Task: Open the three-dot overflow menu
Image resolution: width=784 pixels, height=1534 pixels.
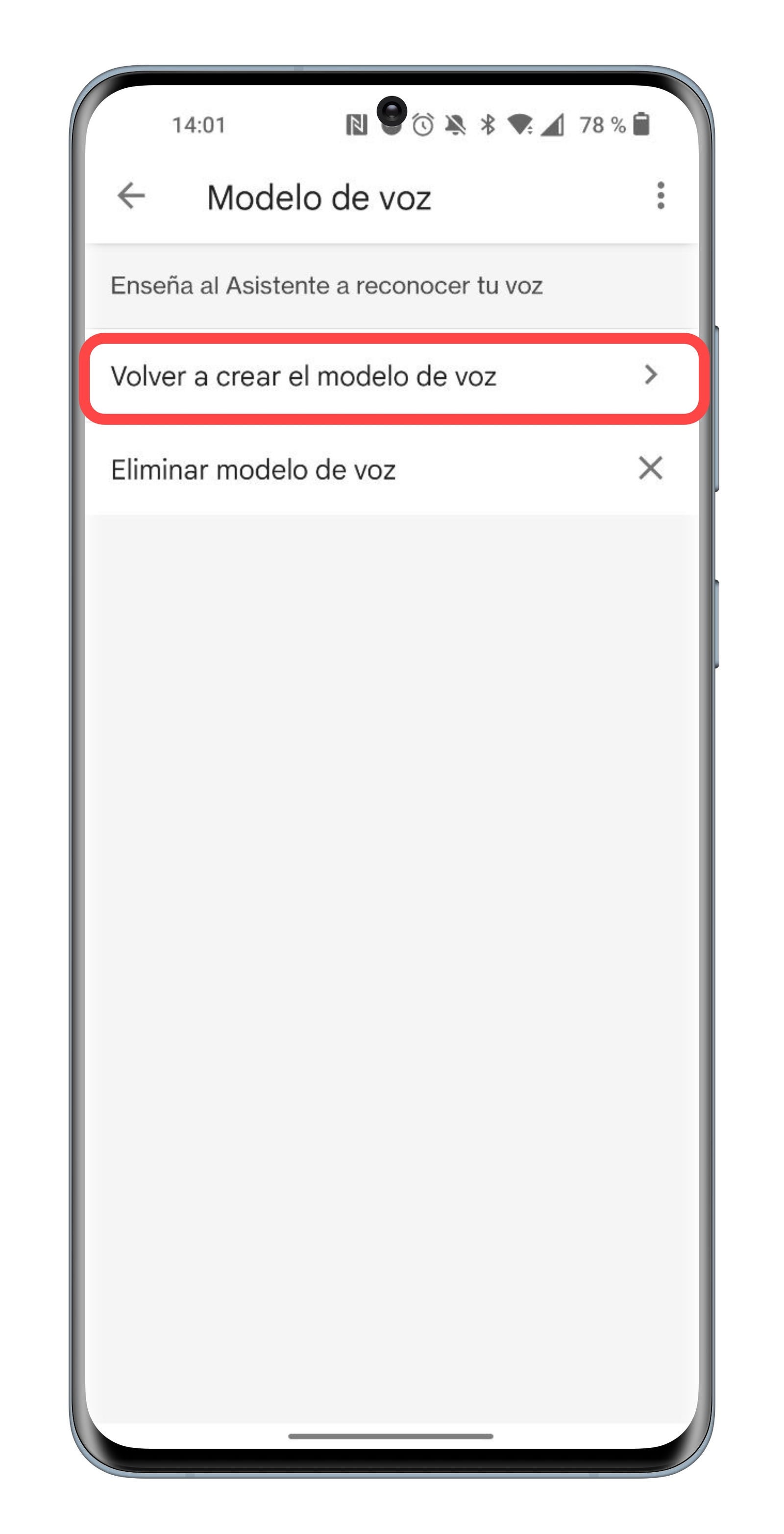Action: tap(660, 196)
